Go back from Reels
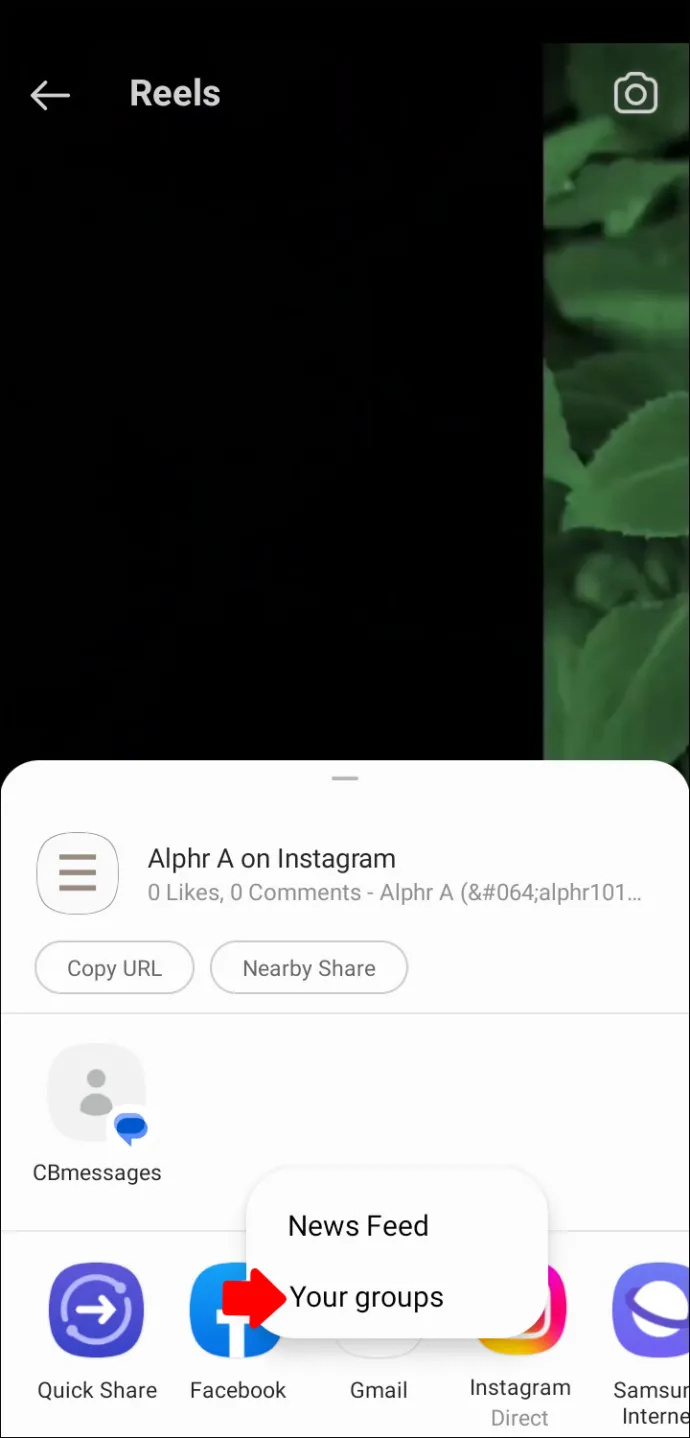 click(x=50, y=95)
